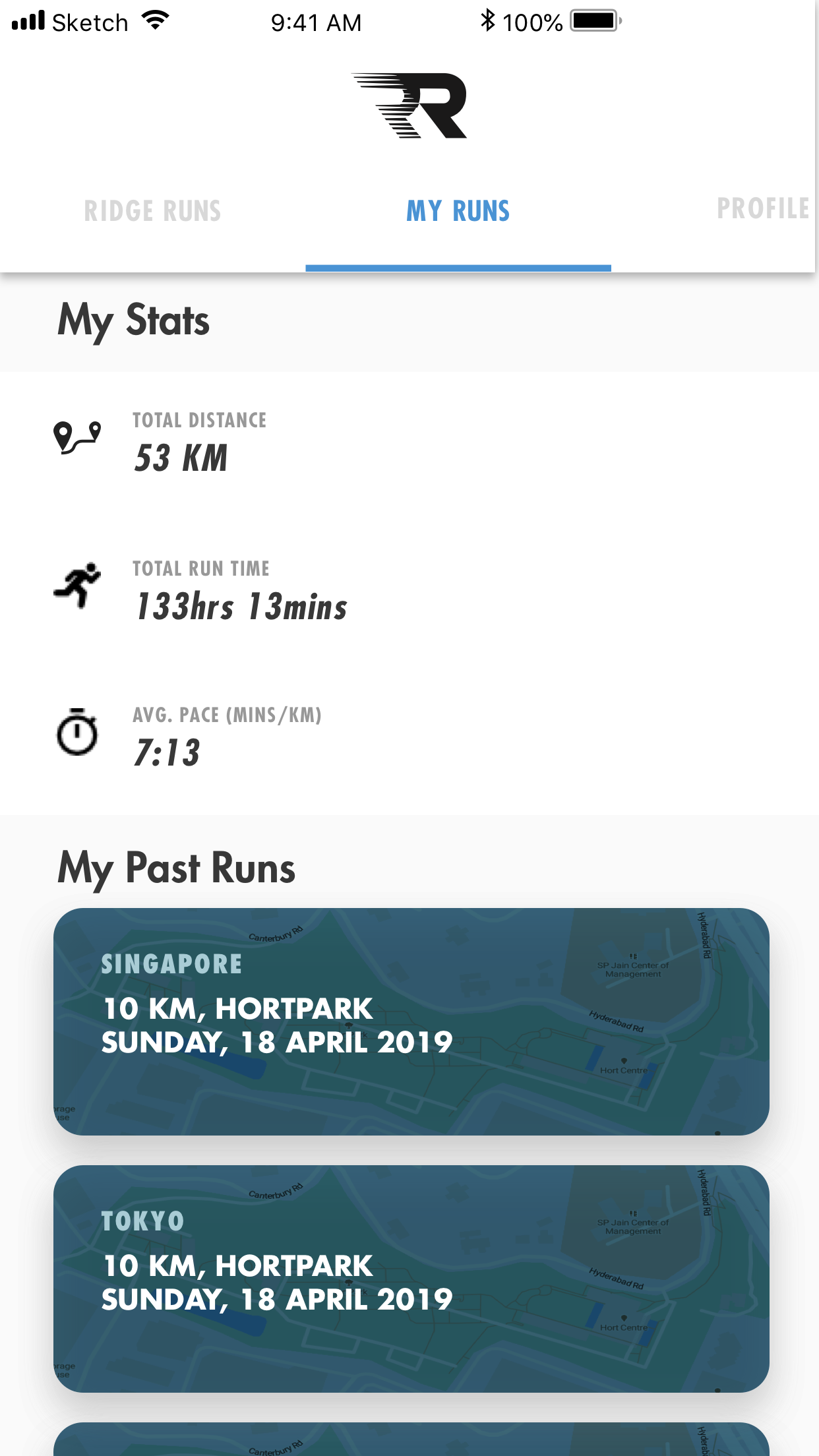Select the My Runs tab
The width and height of the screenshot is (819, 1456).
click(458, 212)
